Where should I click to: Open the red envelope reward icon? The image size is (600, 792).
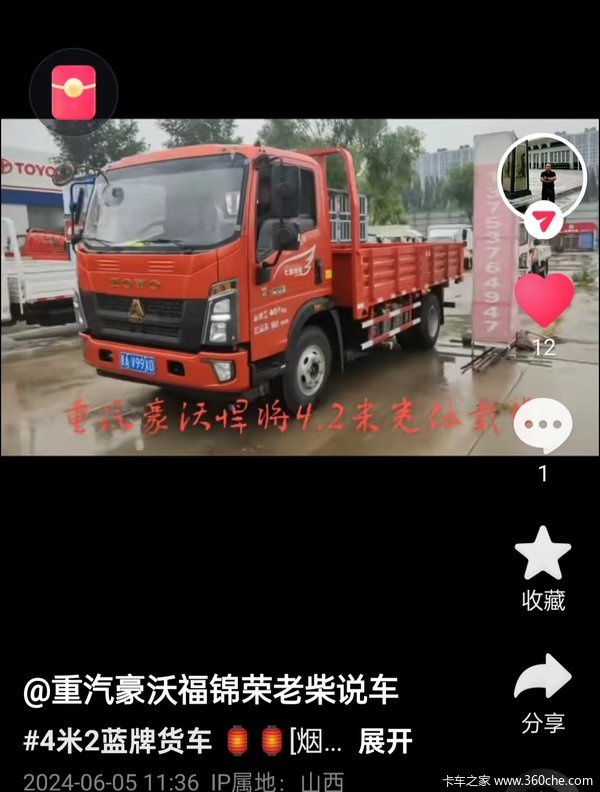[73, 92]
